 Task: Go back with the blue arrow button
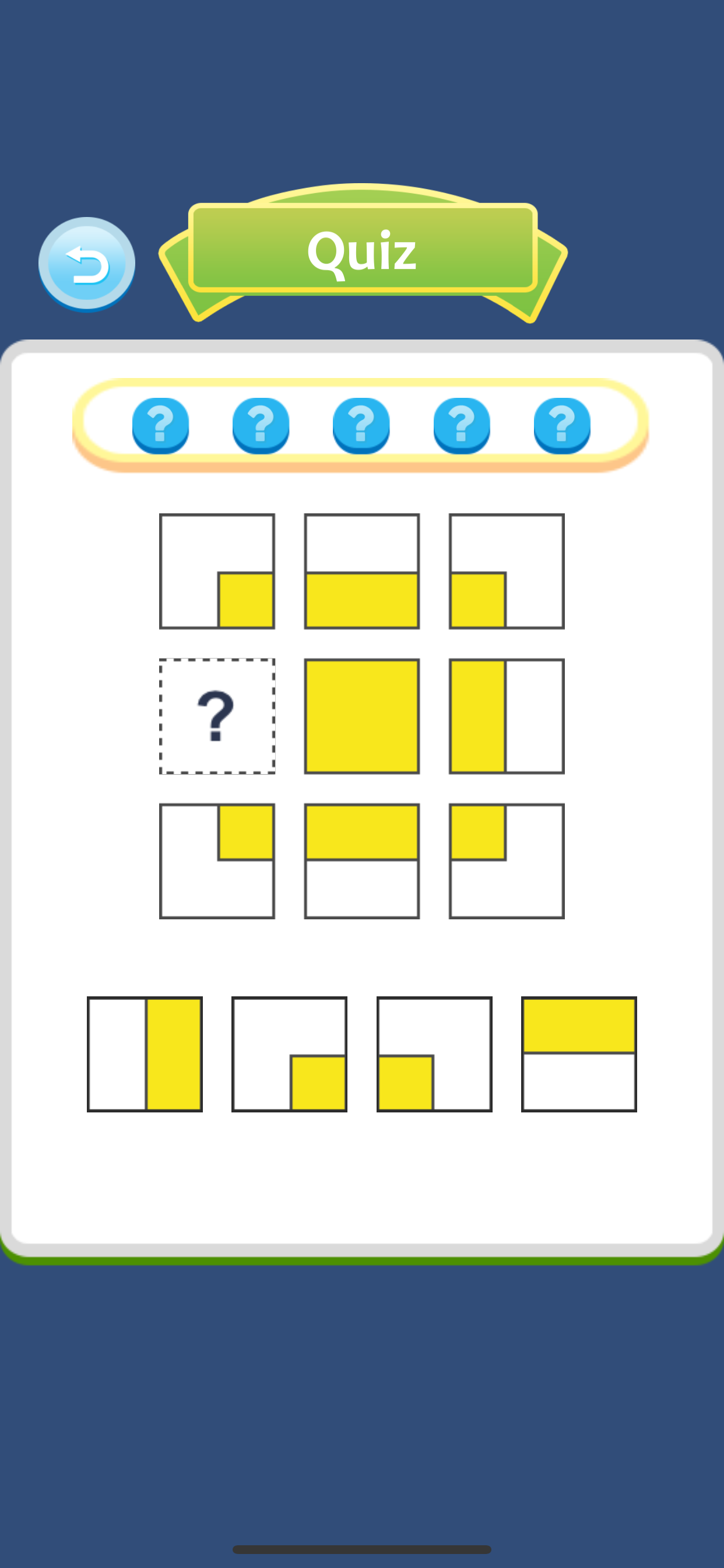tap(87, 264)
